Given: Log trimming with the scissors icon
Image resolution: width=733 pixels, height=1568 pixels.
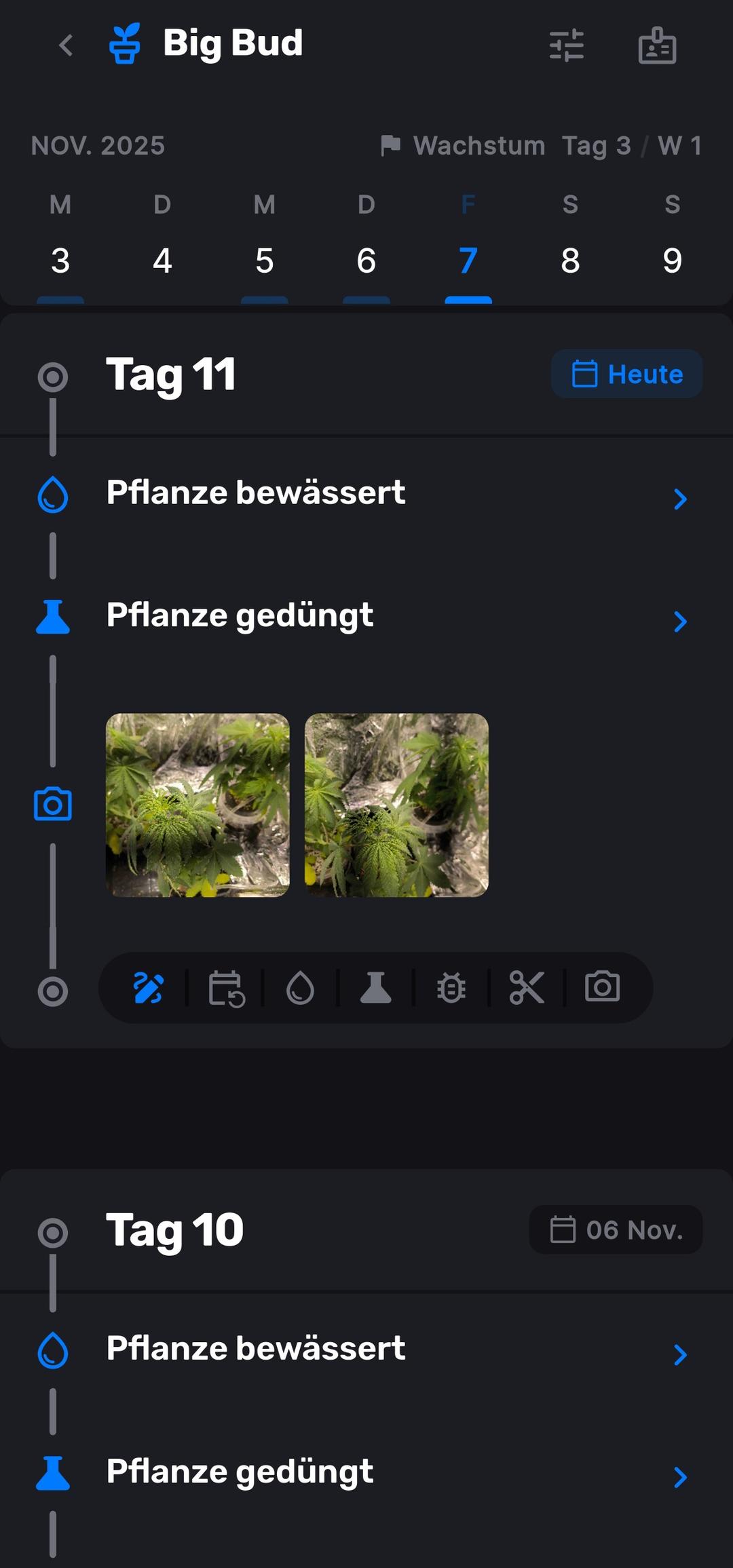Looking at the screenshot, I should coord(528,988).
